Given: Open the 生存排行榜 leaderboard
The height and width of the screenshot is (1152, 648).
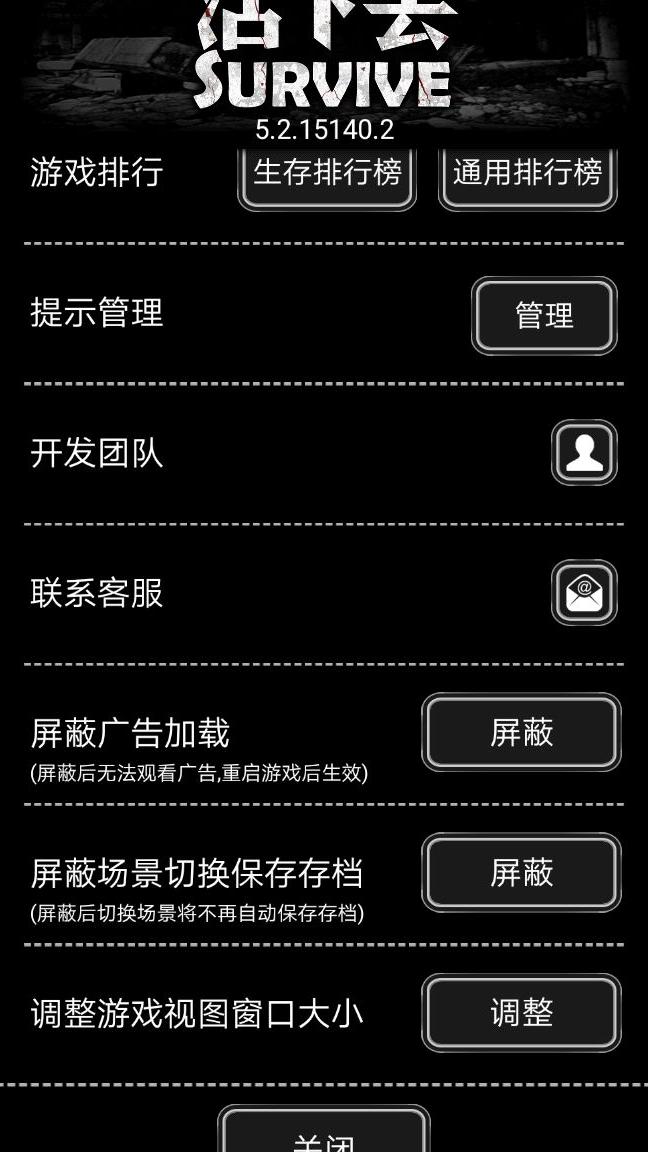Looking at the screenshot, I should coord(327,174).
